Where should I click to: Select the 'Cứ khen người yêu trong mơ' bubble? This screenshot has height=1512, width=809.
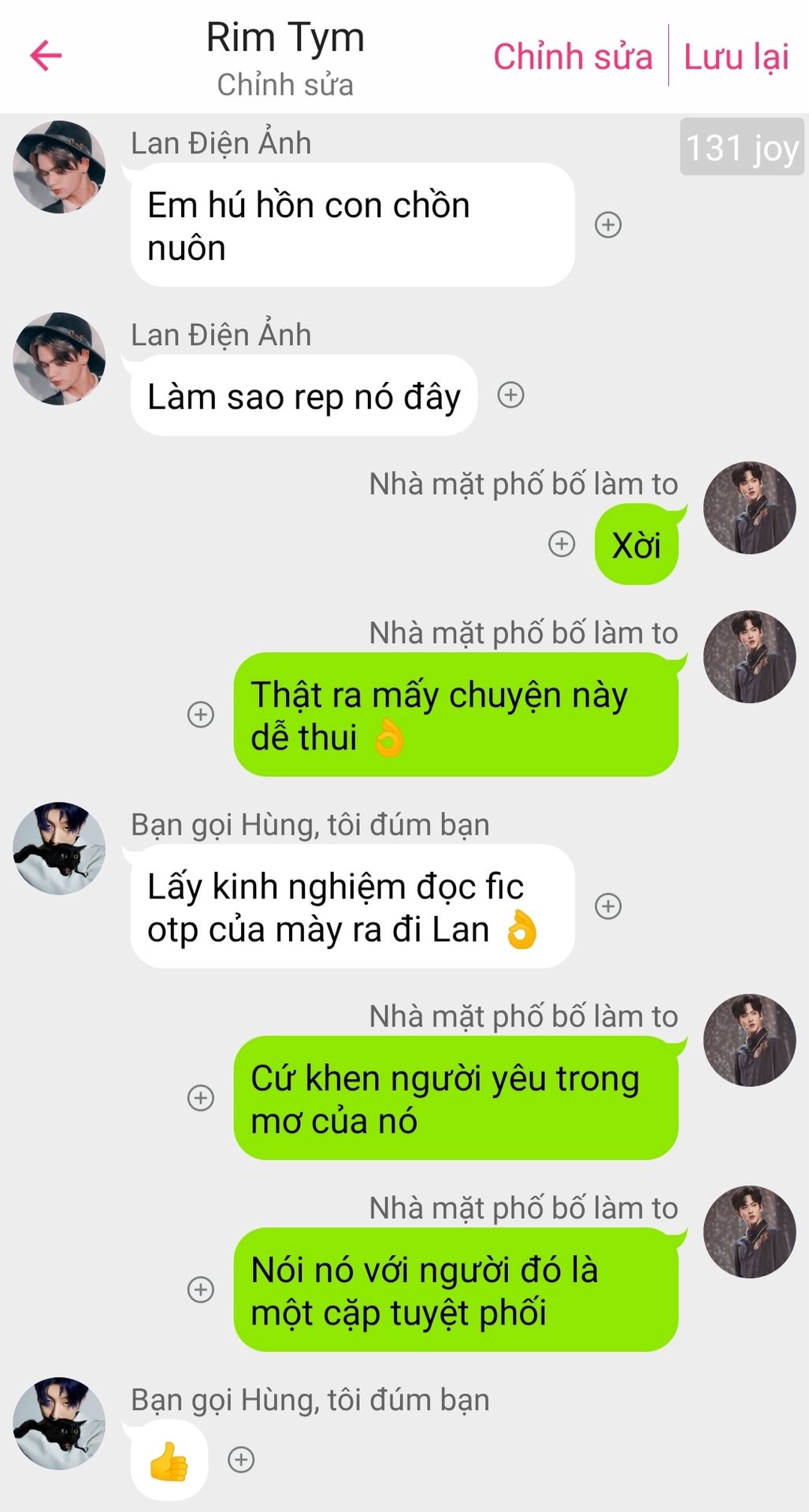(x=456, y=1099)
